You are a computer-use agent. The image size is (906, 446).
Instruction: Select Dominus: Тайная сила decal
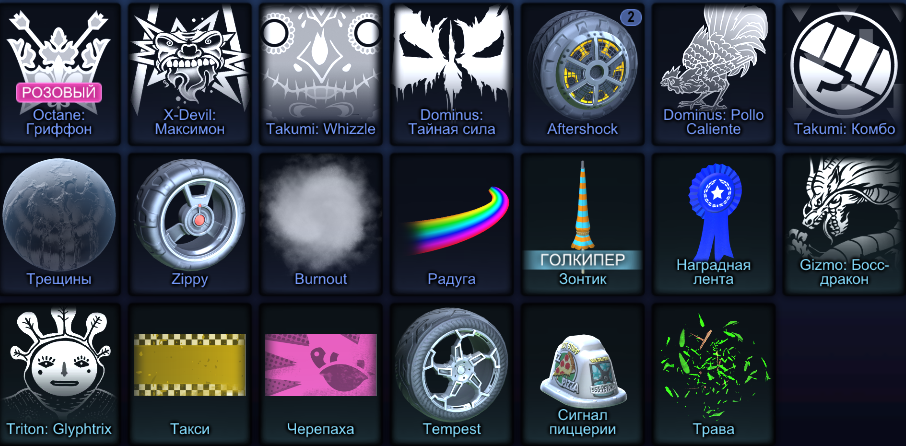point(451,70)
